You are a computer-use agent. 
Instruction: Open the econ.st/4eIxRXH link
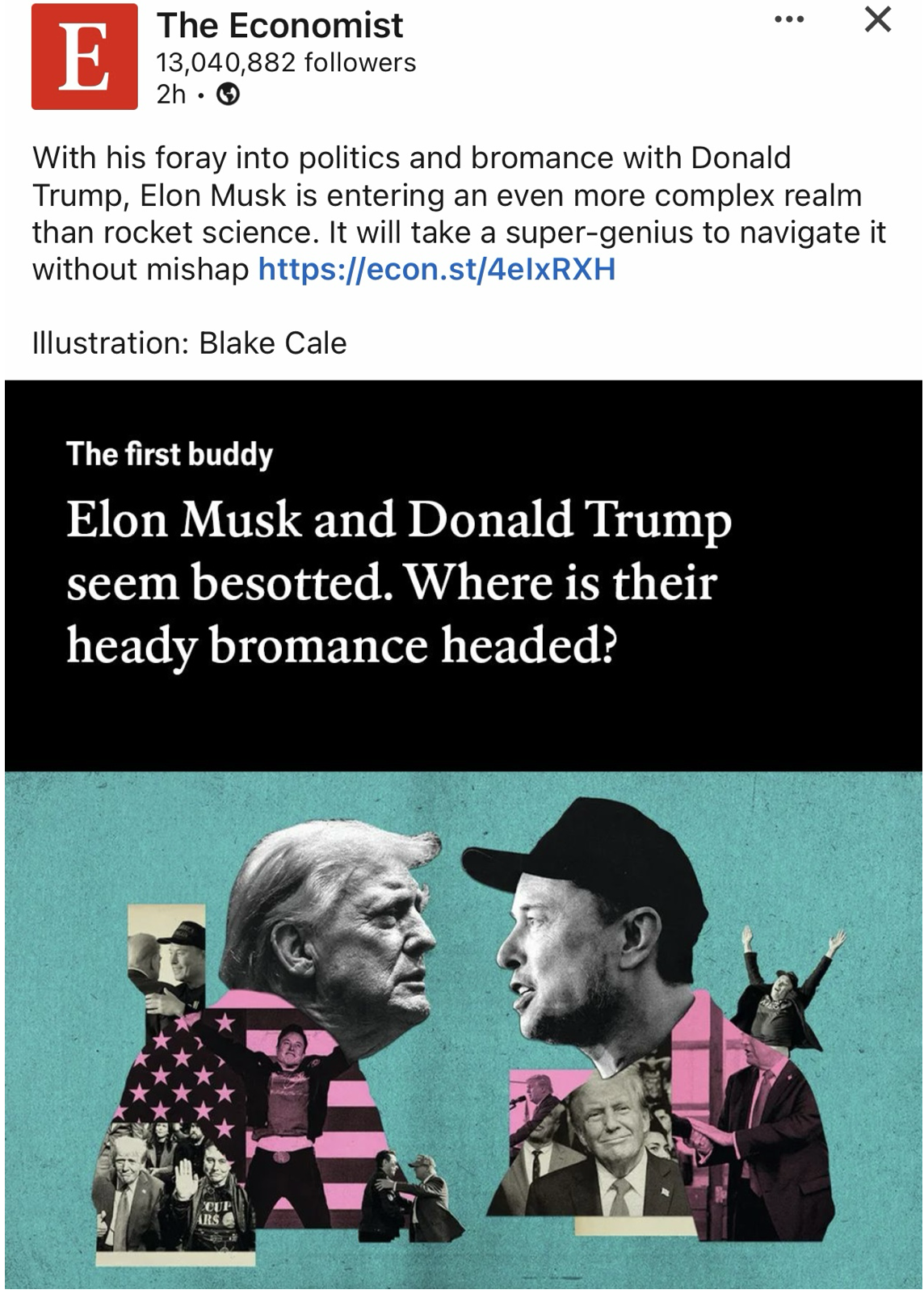click(x=436, y=269)
